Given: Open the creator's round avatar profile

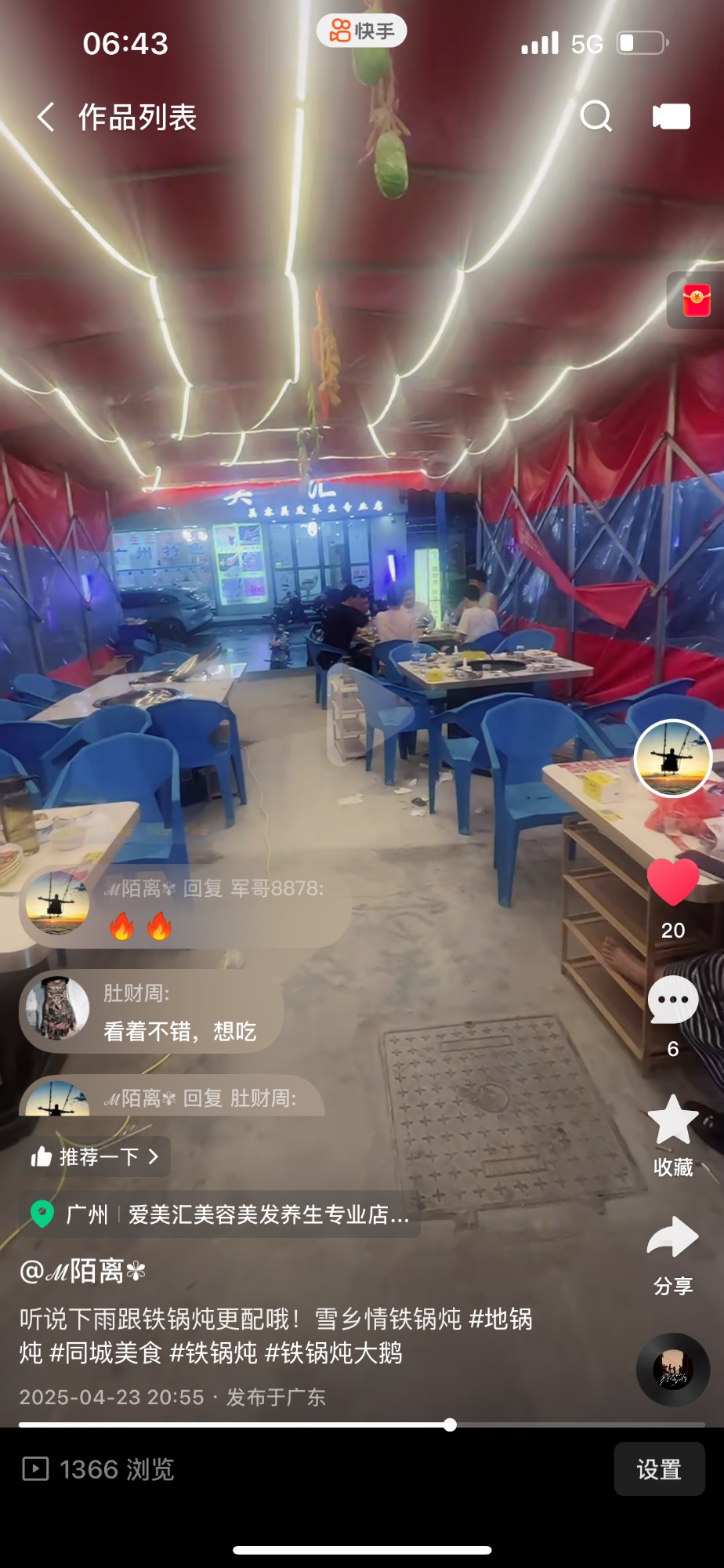Looking at the screenshot, I should pos(672,757).
